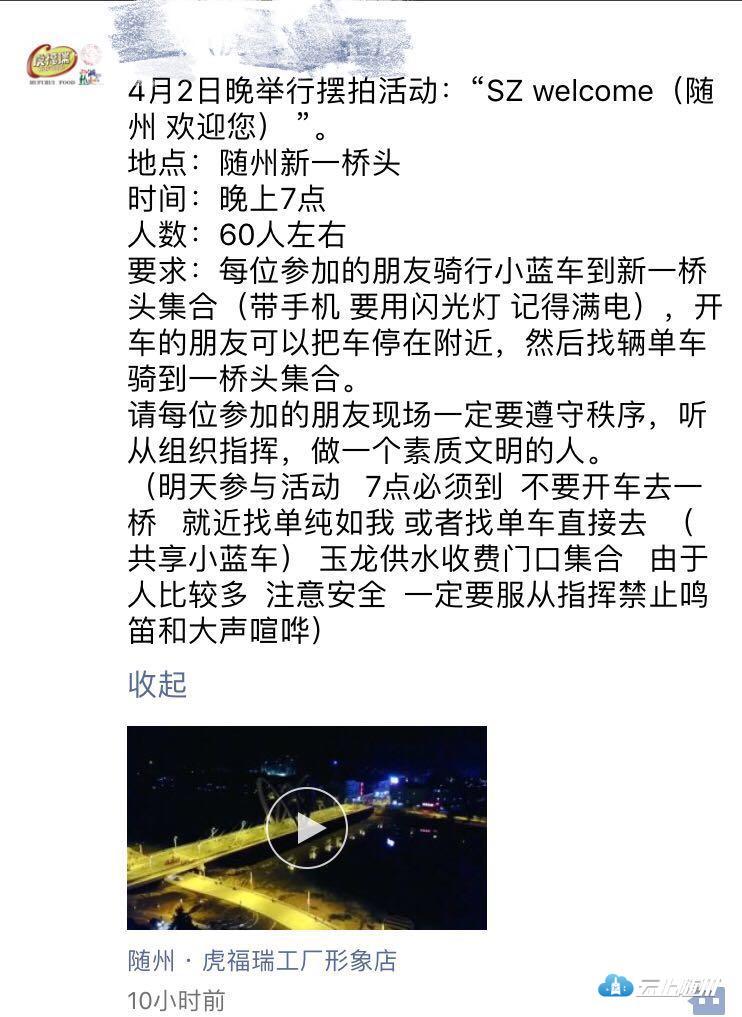Open the poster's profile avatar
742x1017 pixels.
[x=64, y=65]
